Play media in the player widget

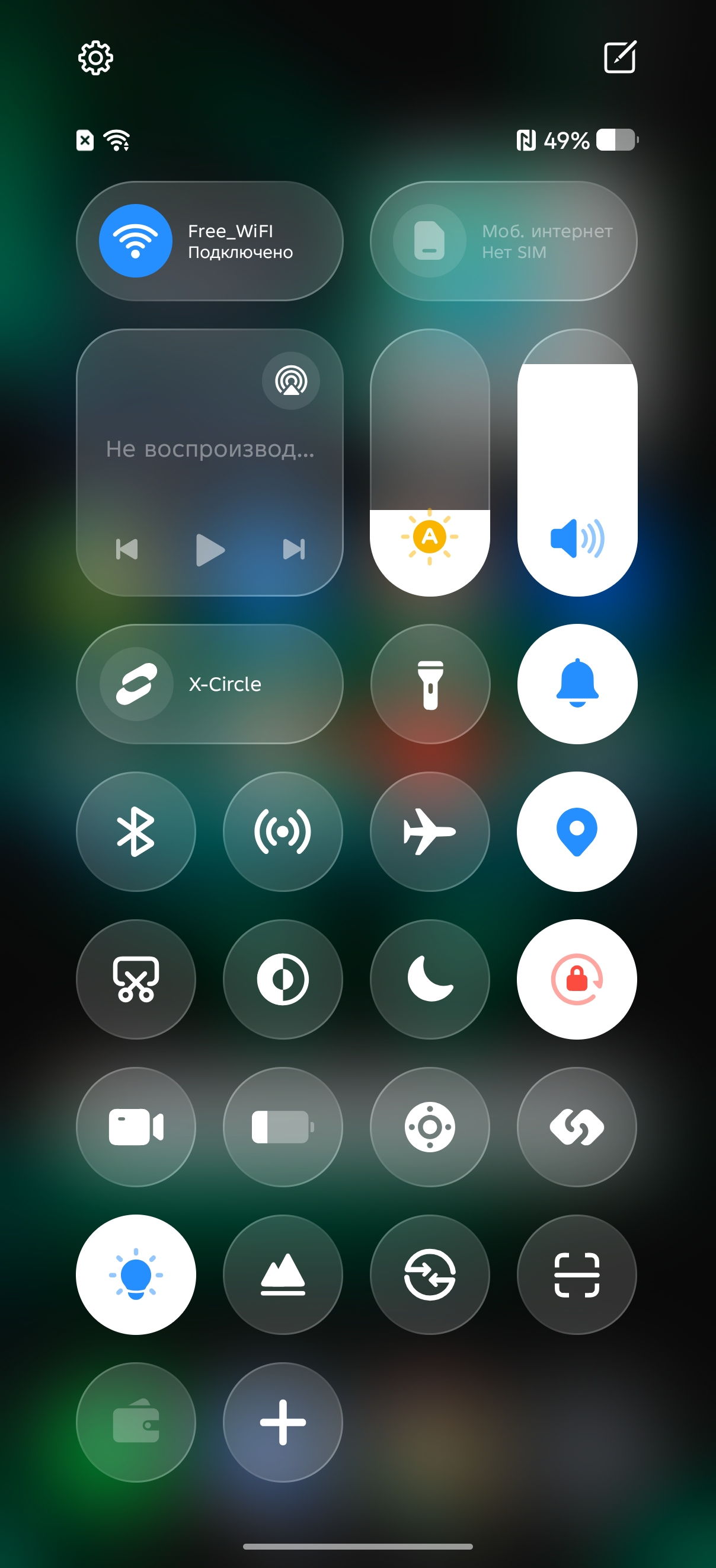click(x=210, y=550)
